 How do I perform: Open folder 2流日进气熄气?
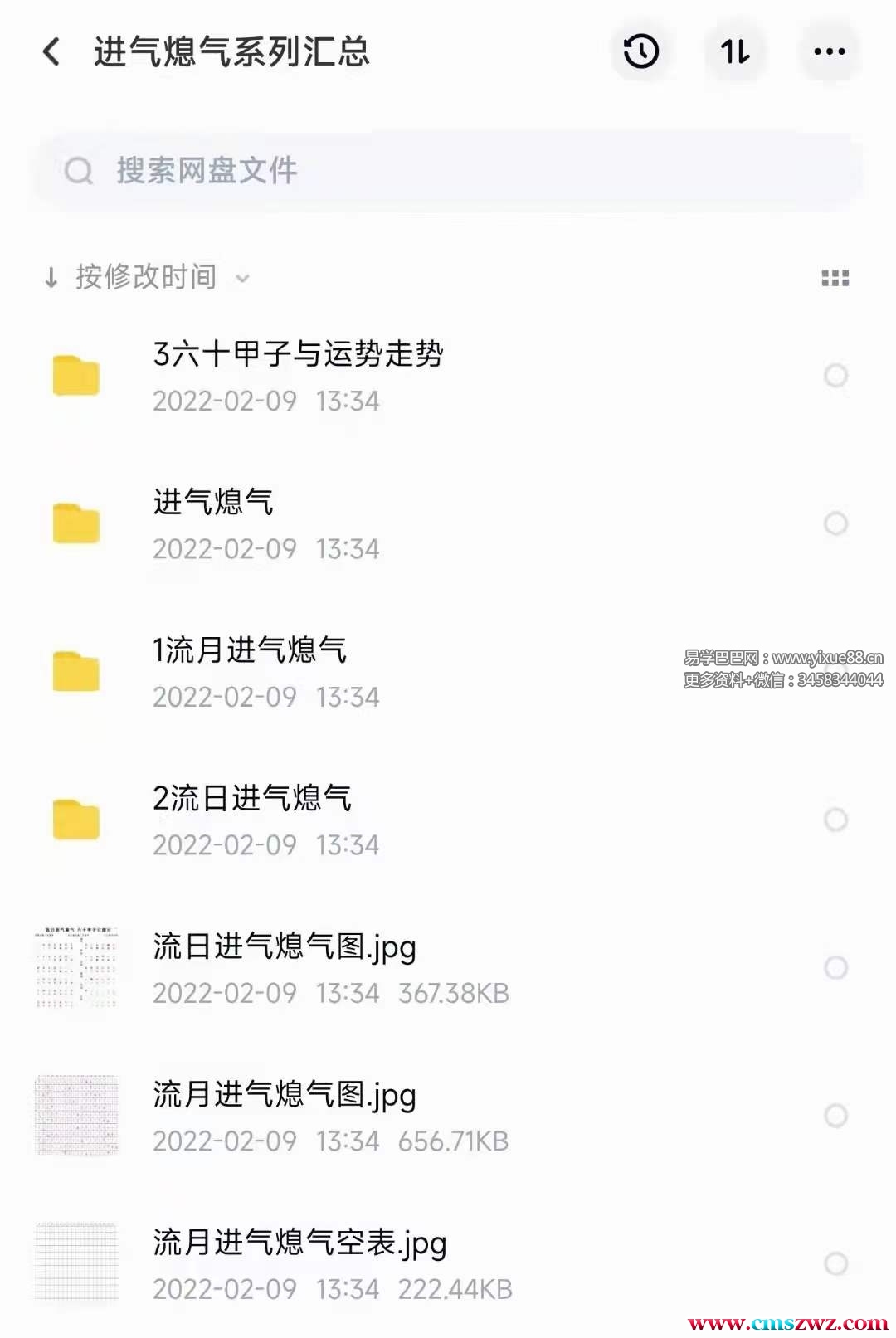click(252, 798)
